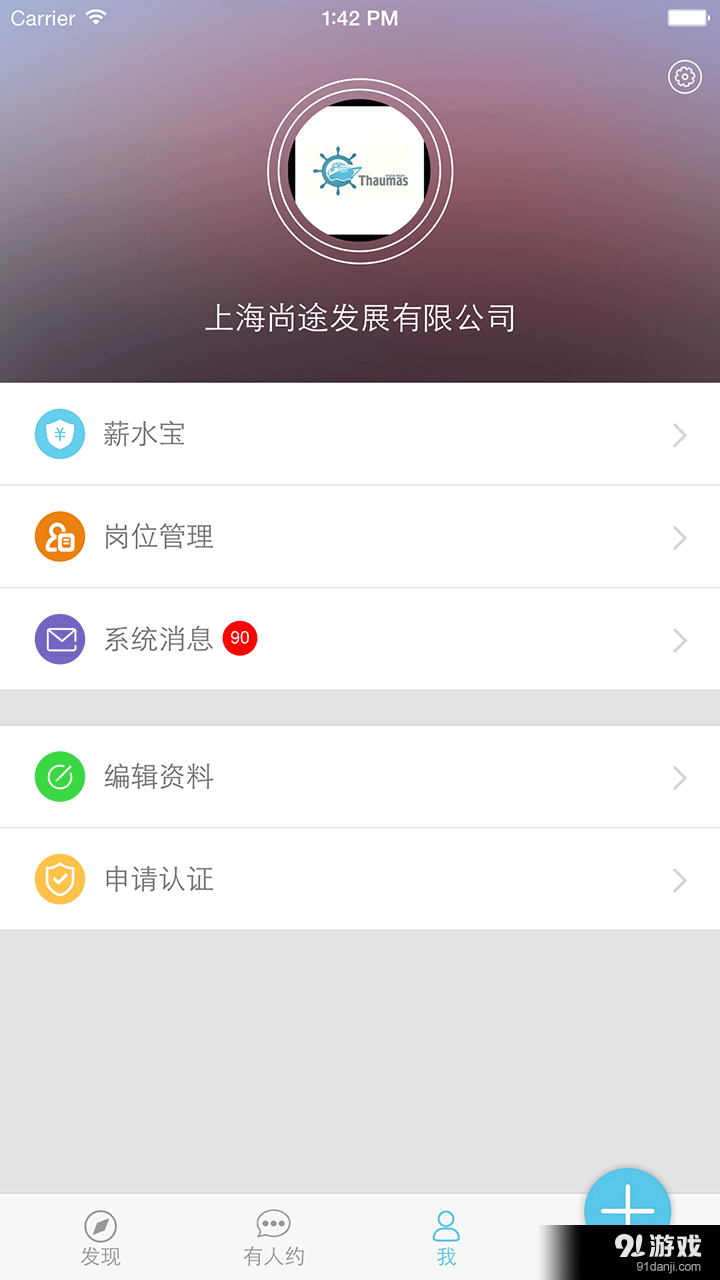720x1280 pixels.
Task: Select the 岗位管理 job management icon
Action: tap(60, 537)
